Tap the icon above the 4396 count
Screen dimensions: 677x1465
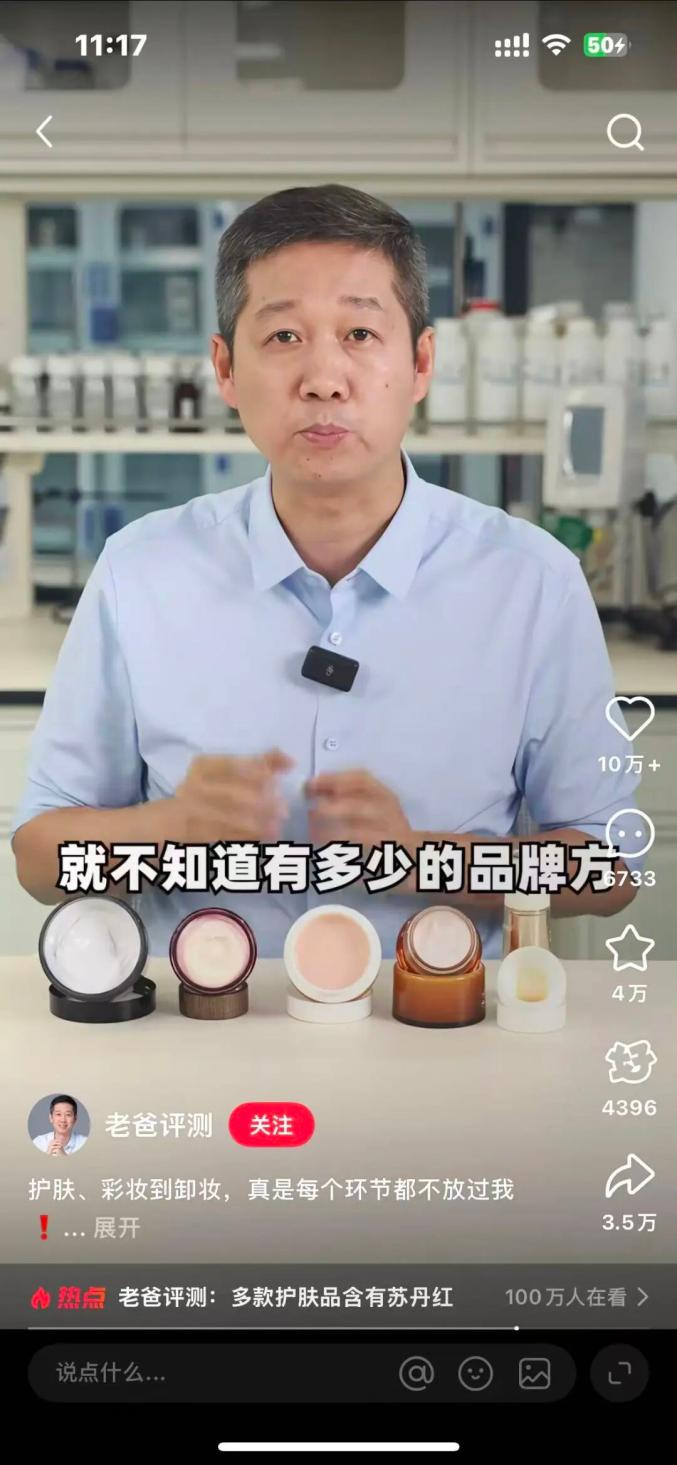[x=630, y=1062]
